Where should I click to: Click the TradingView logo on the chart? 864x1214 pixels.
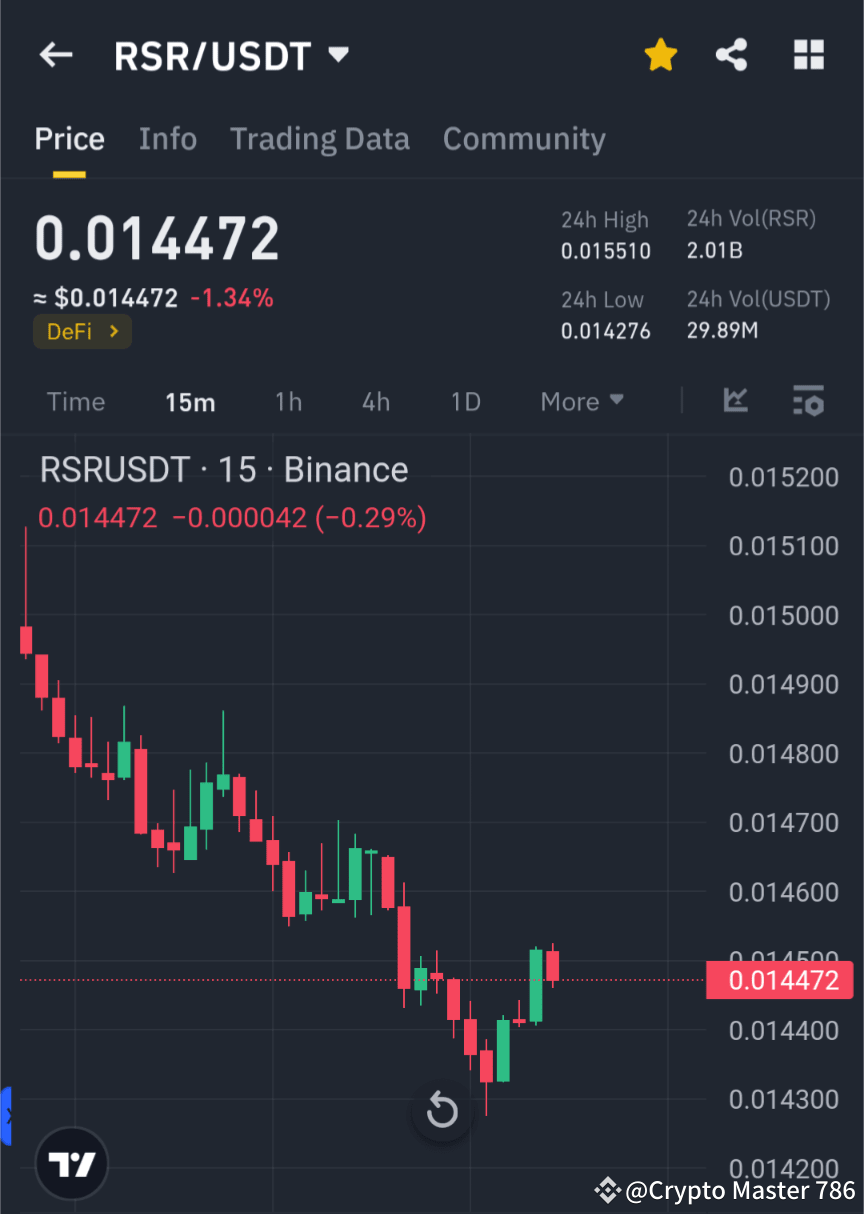click(x=71, y=1163)
